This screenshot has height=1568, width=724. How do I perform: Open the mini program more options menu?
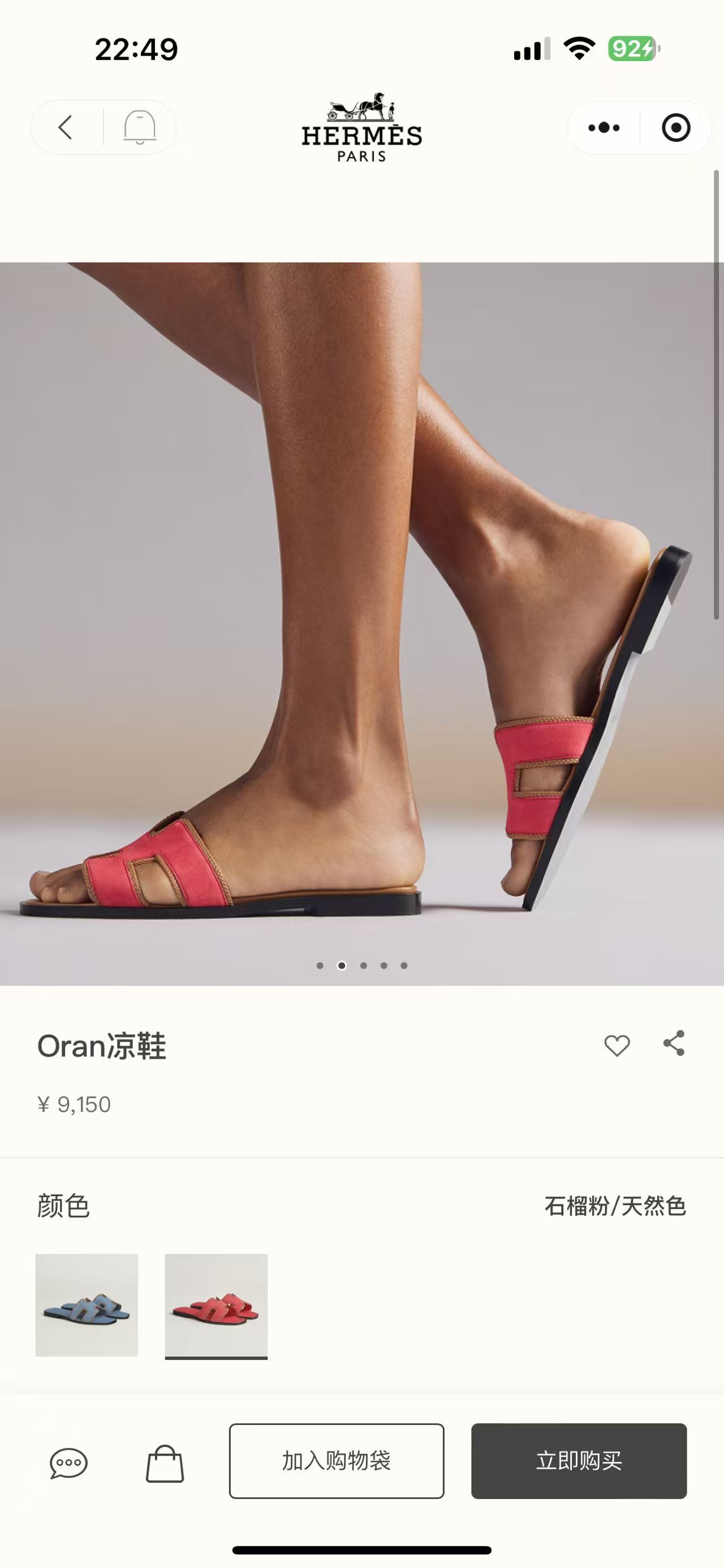point(604,128)
